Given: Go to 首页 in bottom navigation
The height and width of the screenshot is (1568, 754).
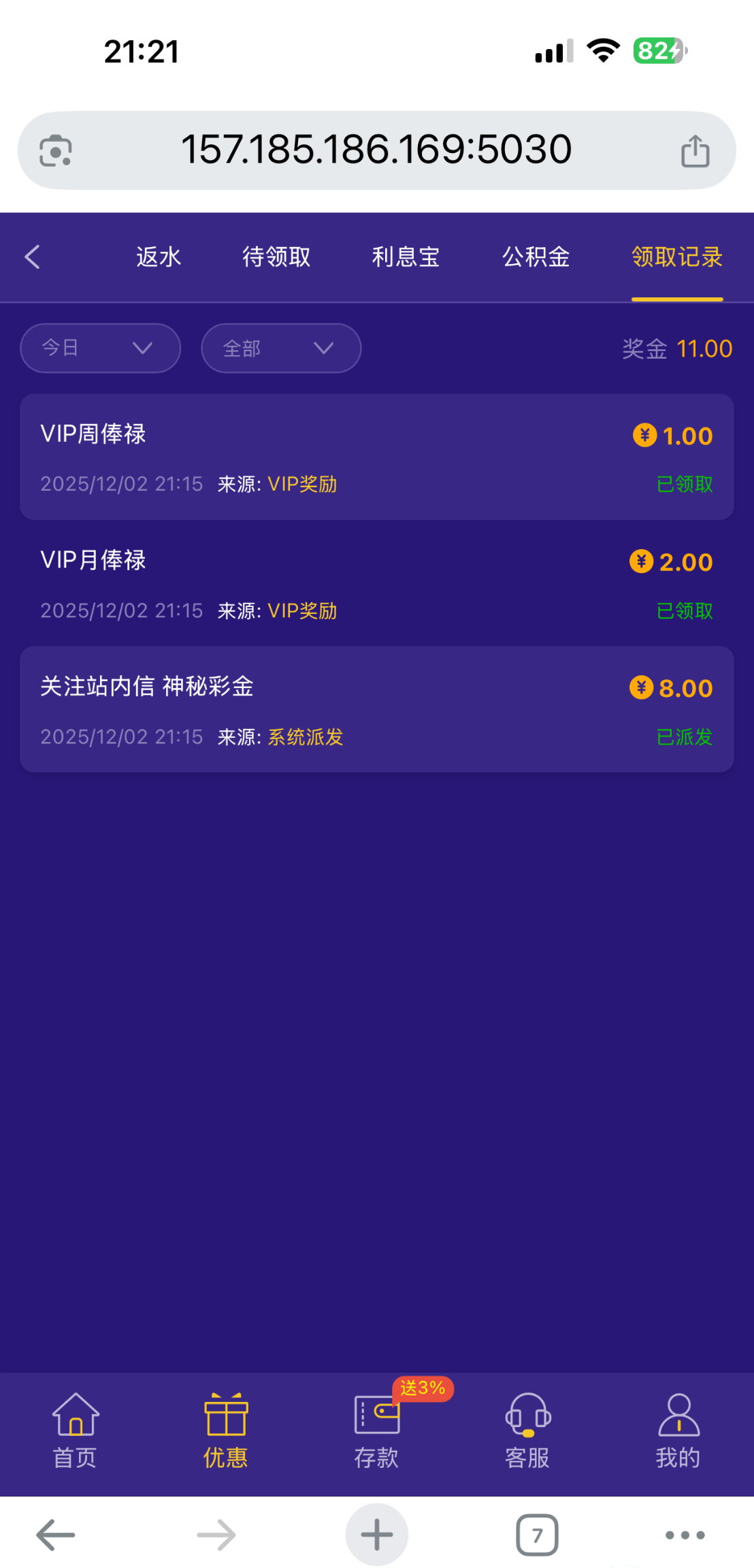Looking at the screenshot, I should [x=75, y=1430].
